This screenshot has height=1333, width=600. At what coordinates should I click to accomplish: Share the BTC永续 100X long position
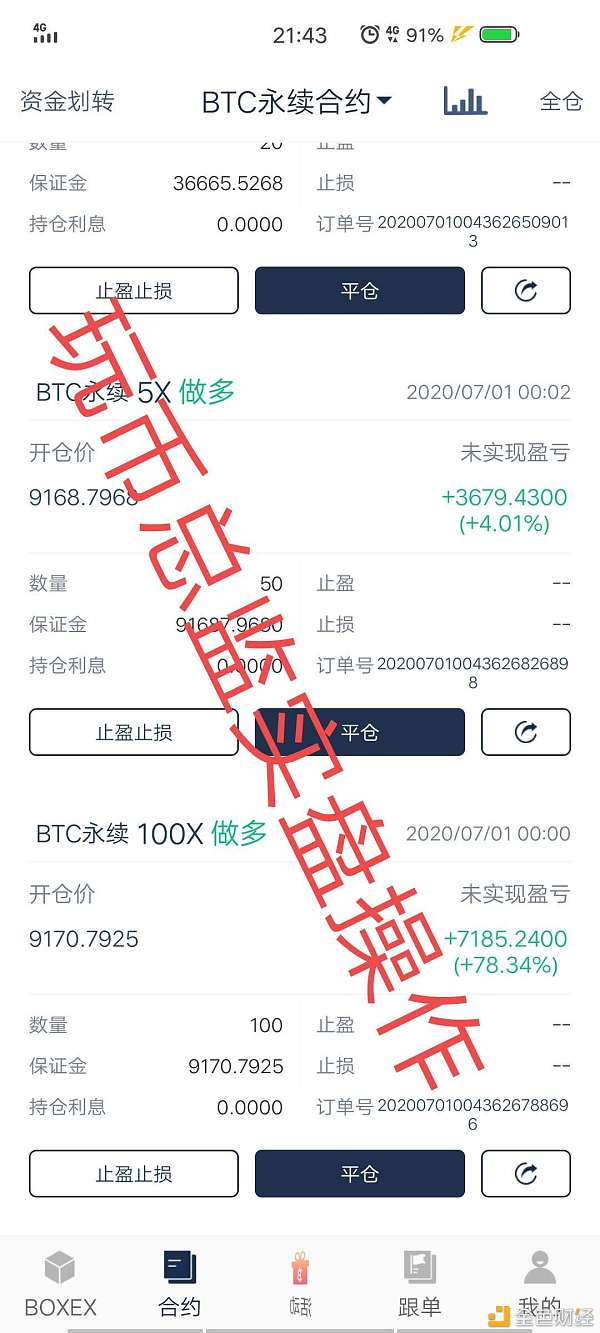526,1173
